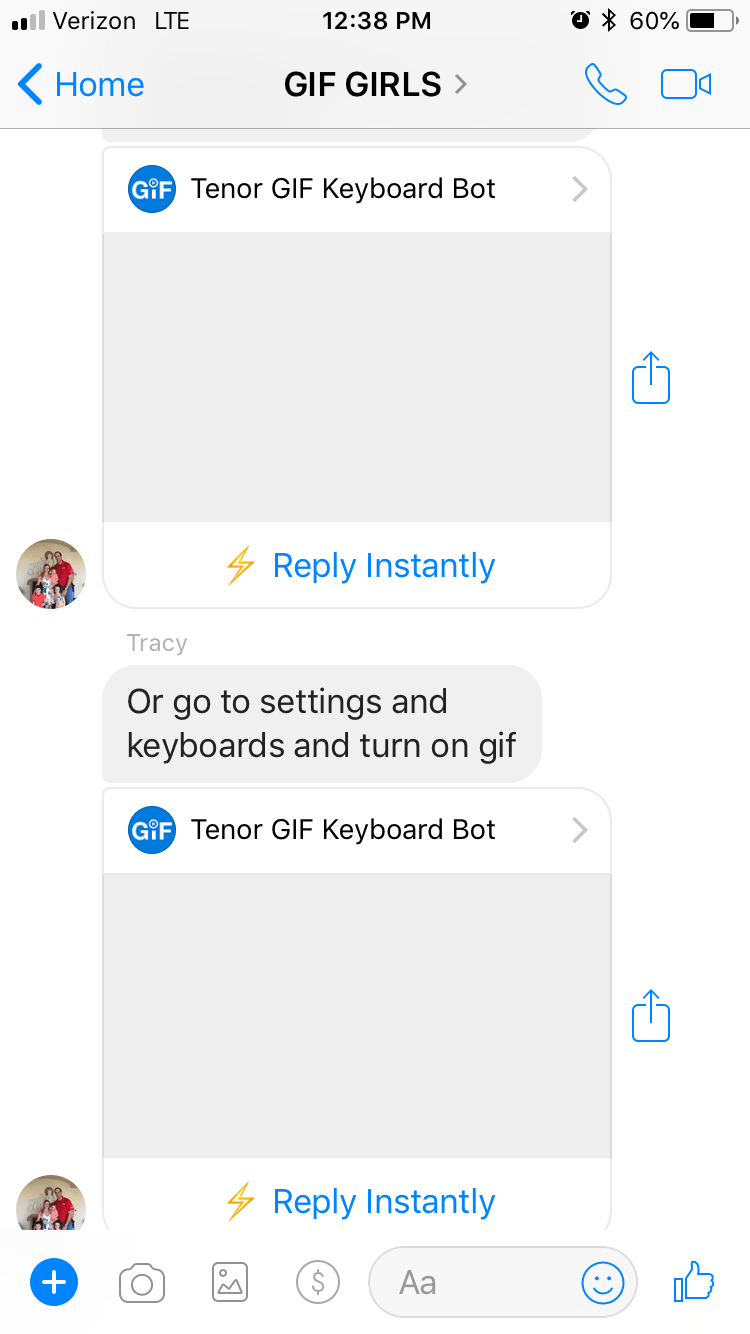Open the photo gallery picker
Screen dimensions: 750x1334
click(x=230, y=1282)
